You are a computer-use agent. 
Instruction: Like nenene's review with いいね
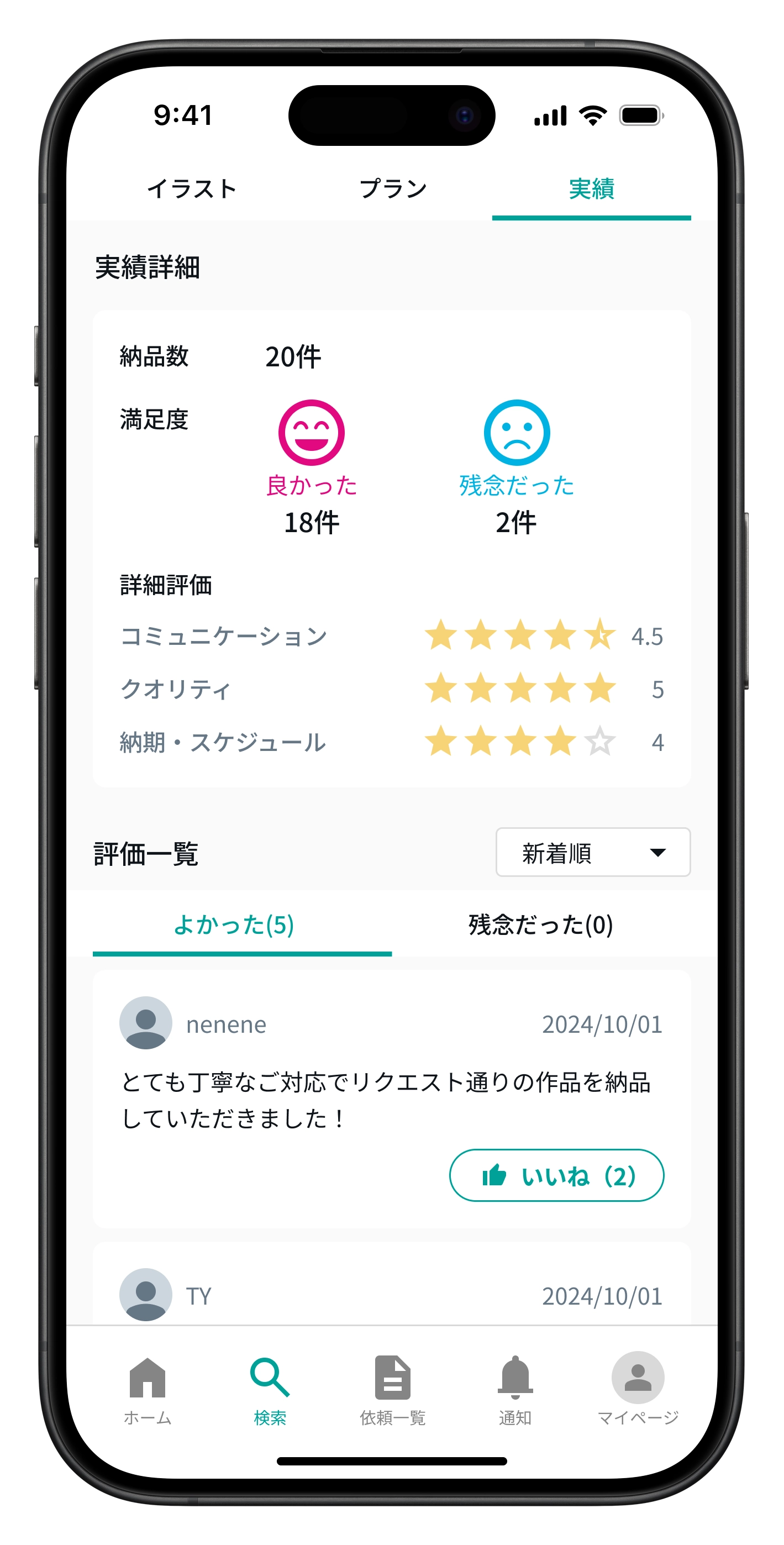(556, 1175)
